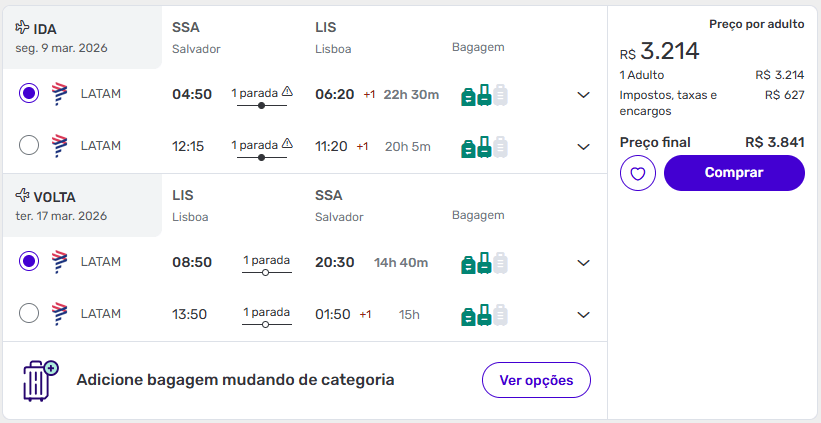Screen dimensions: 821x423
Task: Expand details of the 08:50 return flight
Action: (x=584, y=263)
